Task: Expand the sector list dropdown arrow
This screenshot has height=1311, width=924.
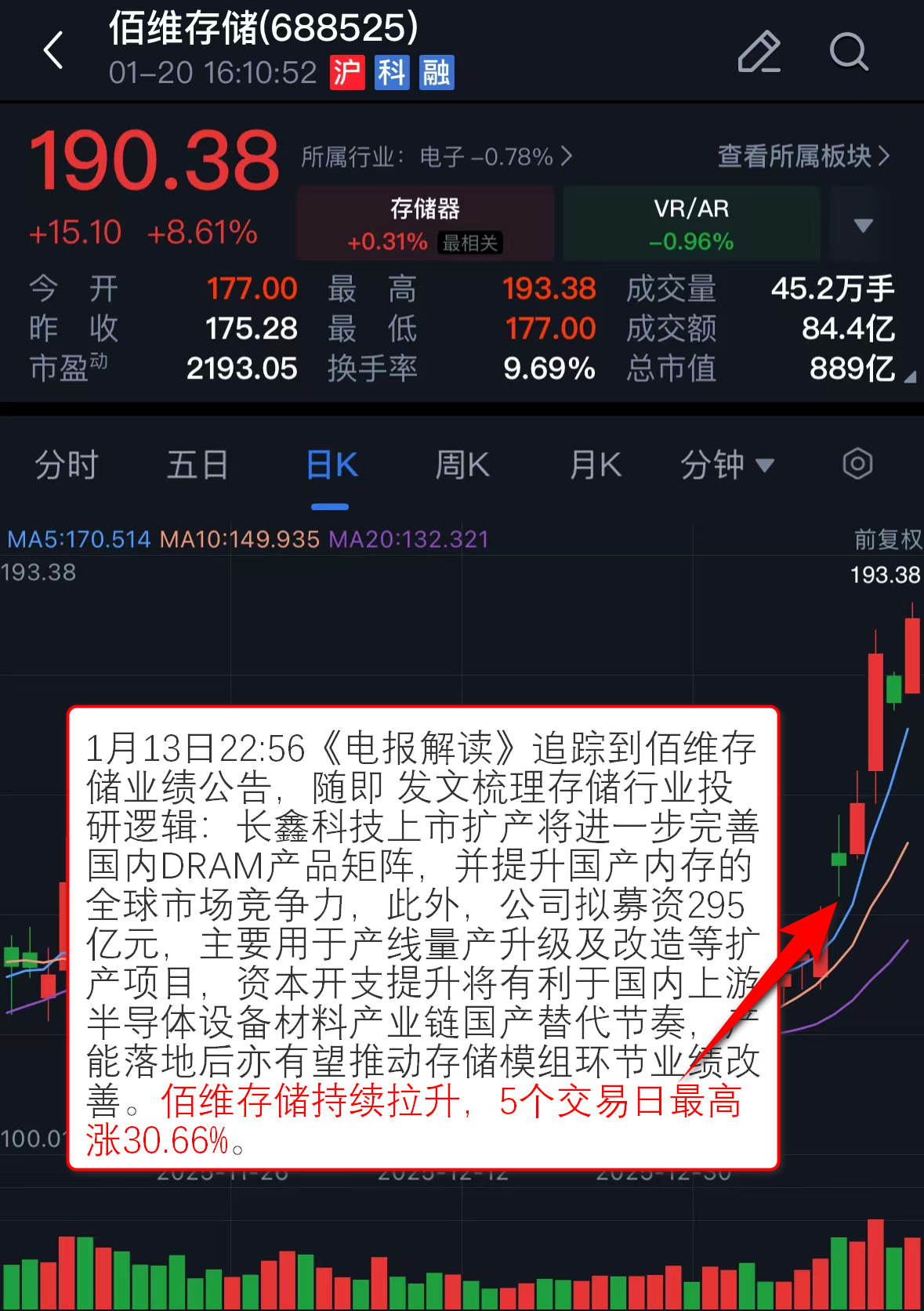Action: [x=863, y=226]
